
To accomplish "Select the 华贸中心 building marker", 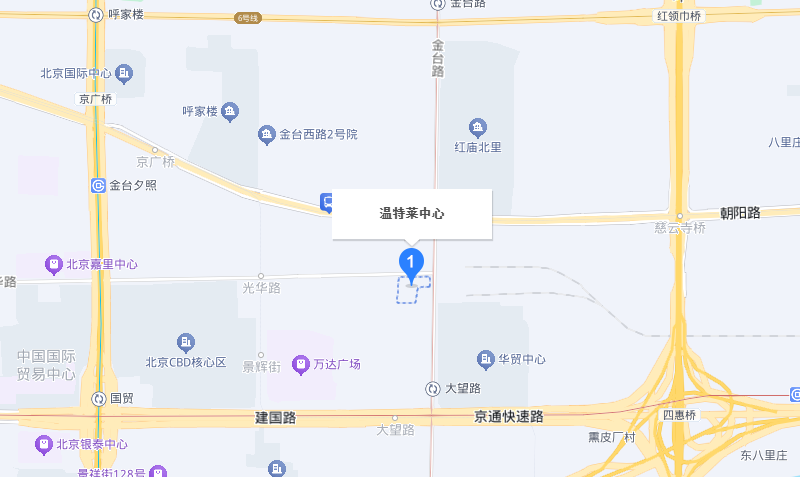I will pyautogui.click(x=486, y=358).
